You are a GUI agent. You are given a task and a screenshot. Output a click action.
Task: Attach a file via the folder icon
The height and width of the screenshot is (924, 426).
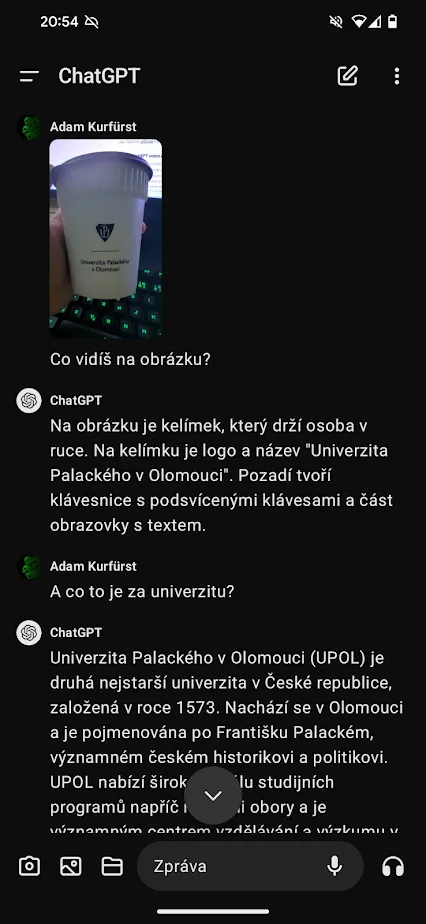pos(112,866)
